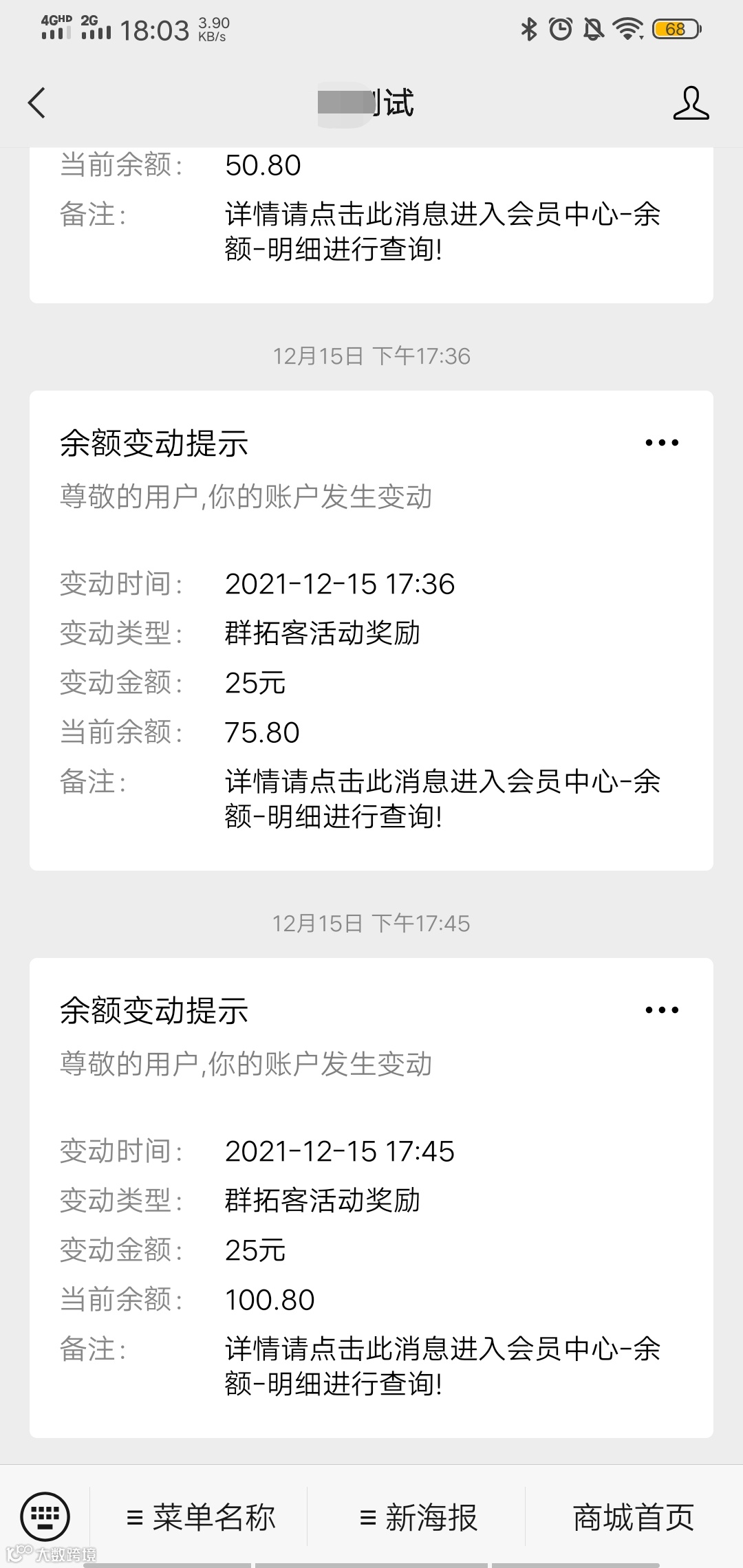Switch to keyboard input
This screenshot has height=1568, width=743.
point(45,1516)
